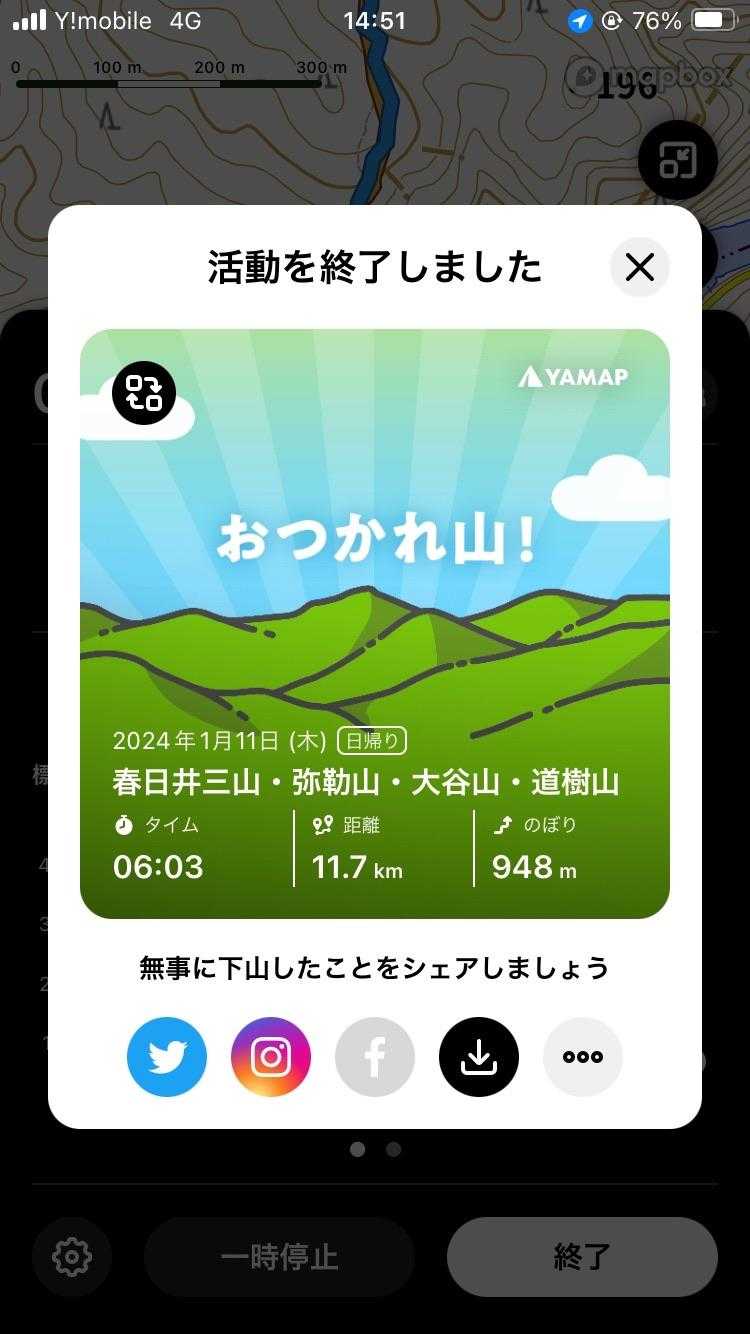Open the settings gear
Image resolution: width=750 pixels, height=1334 pixels.
[x=72, y=1257]
